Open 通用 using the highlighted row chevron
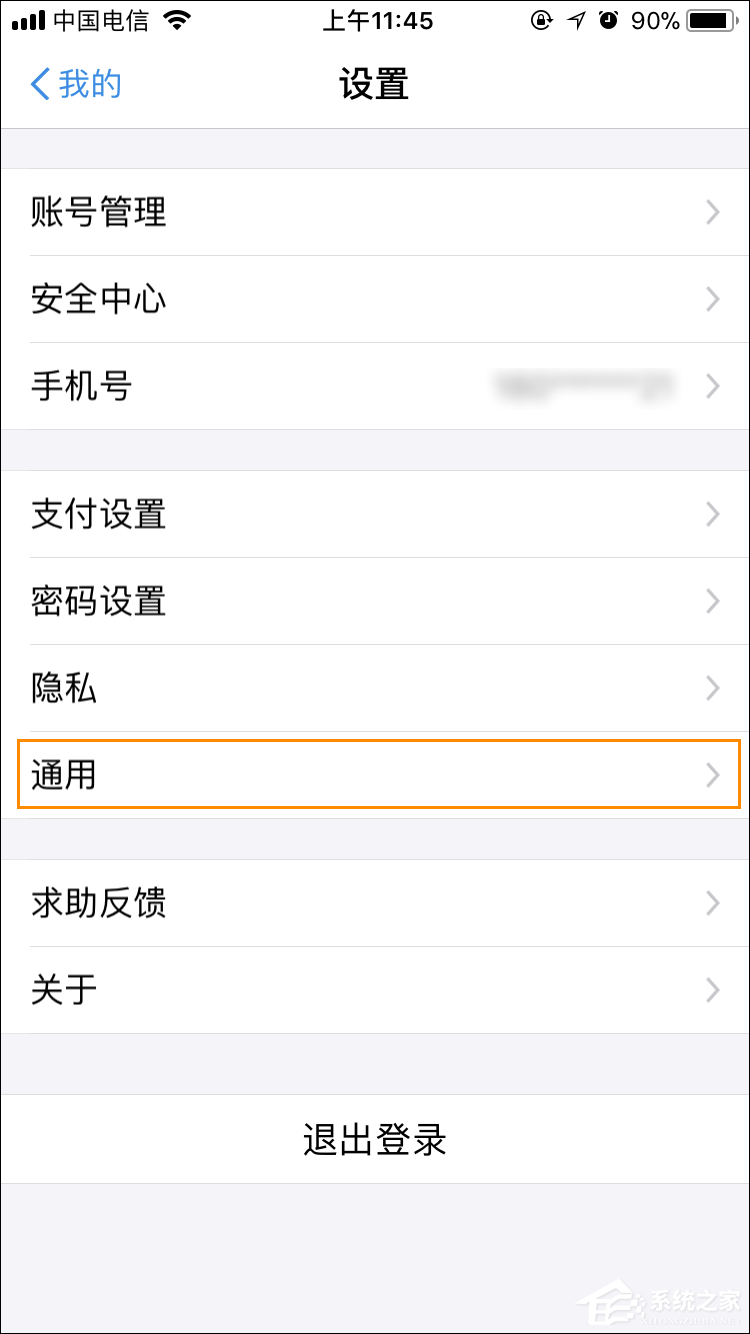Screen dimensions: 750x1334 [x=712, y=774]
